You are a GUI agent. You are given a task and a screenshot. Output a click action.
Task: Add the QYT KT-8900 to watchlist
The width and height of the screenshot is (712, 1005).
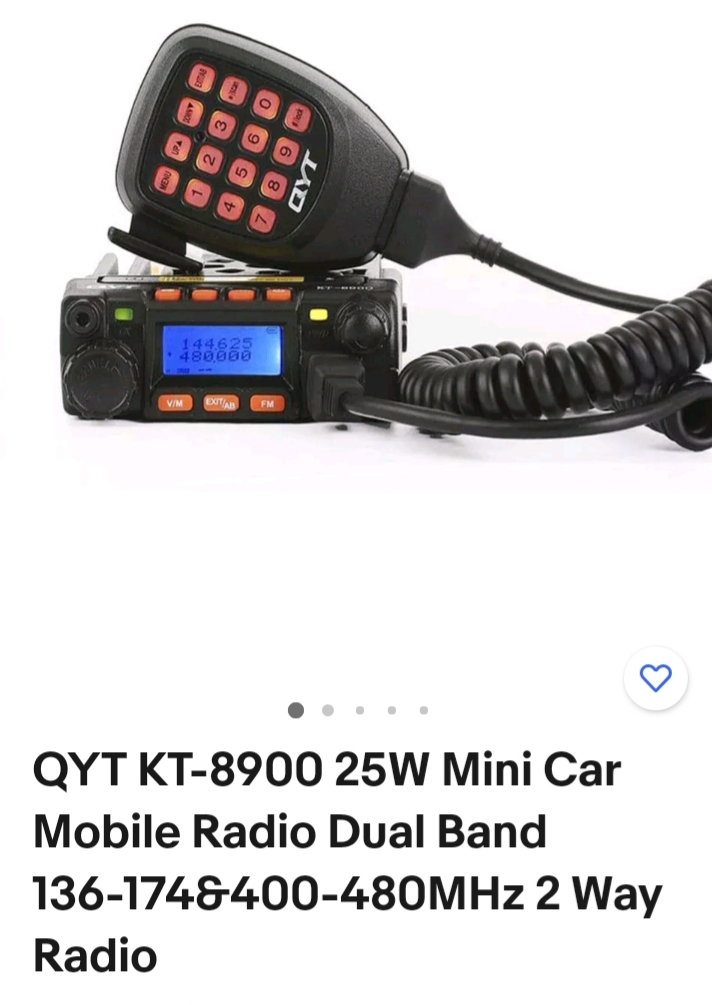pyautogui.click(x=655, y=679)
